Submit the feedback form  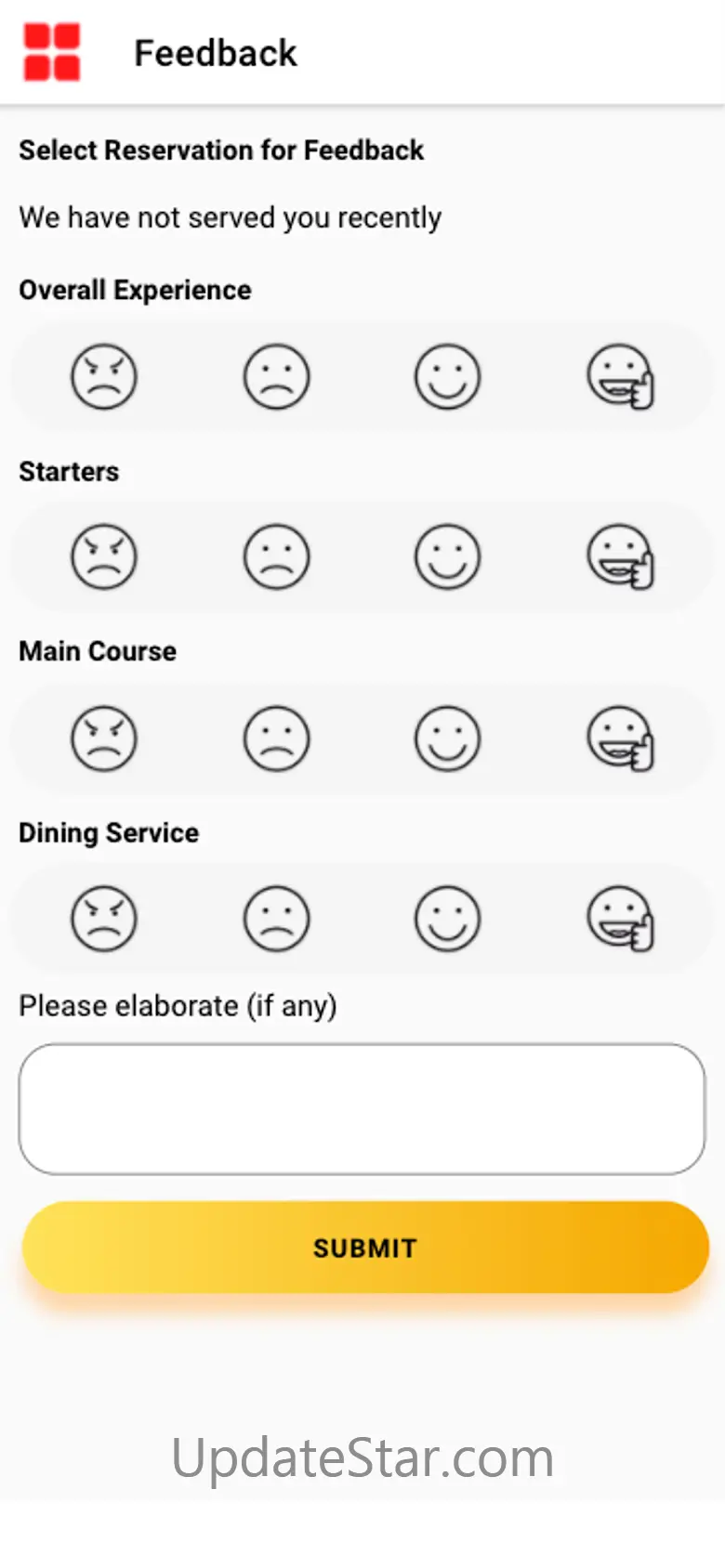364,1248
